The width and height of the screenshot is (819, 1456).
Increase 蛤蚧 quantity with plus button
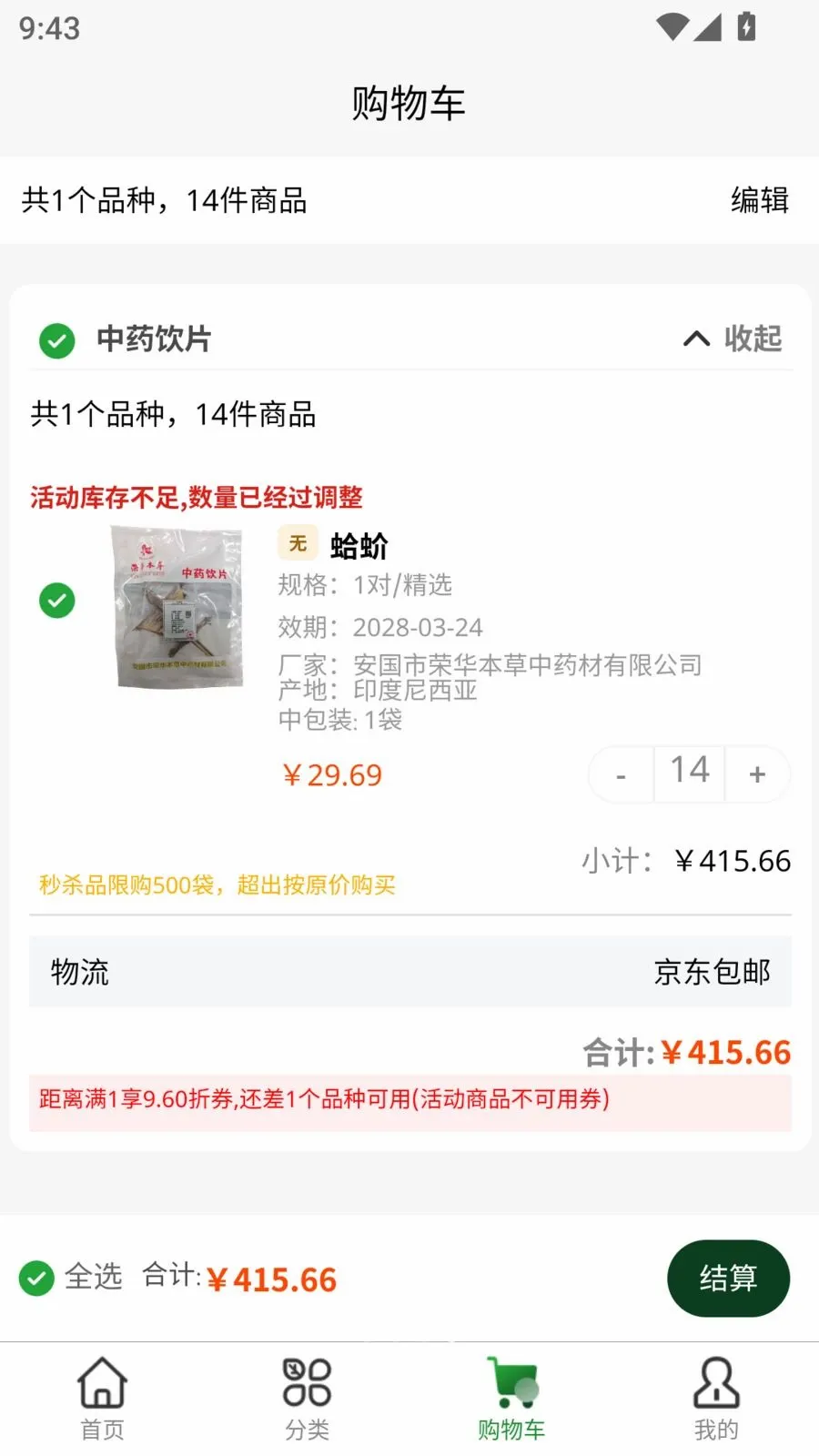pyautogui.click(x=757, y=775)
